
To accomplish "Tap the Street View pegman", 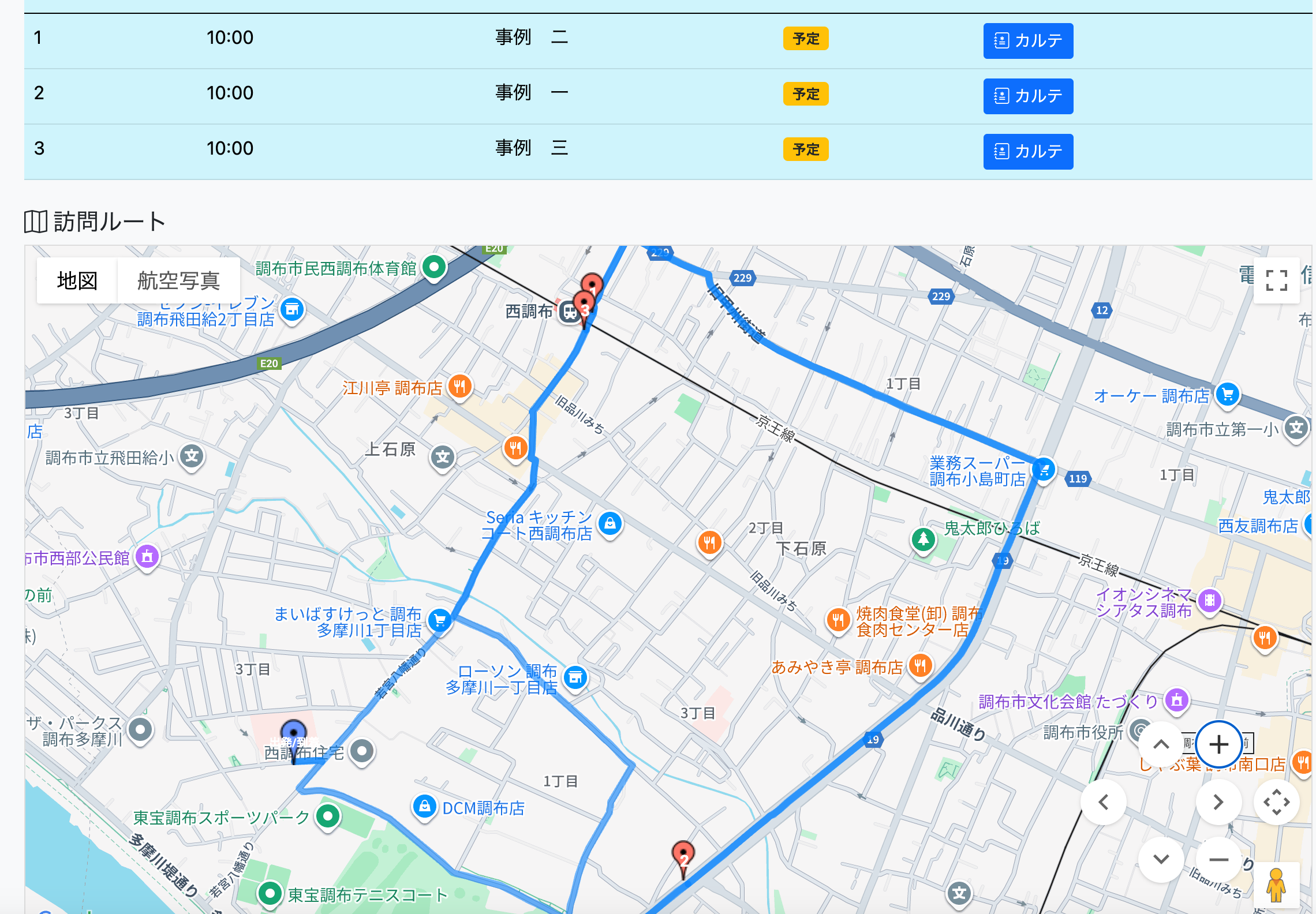I will point(1276,886).
